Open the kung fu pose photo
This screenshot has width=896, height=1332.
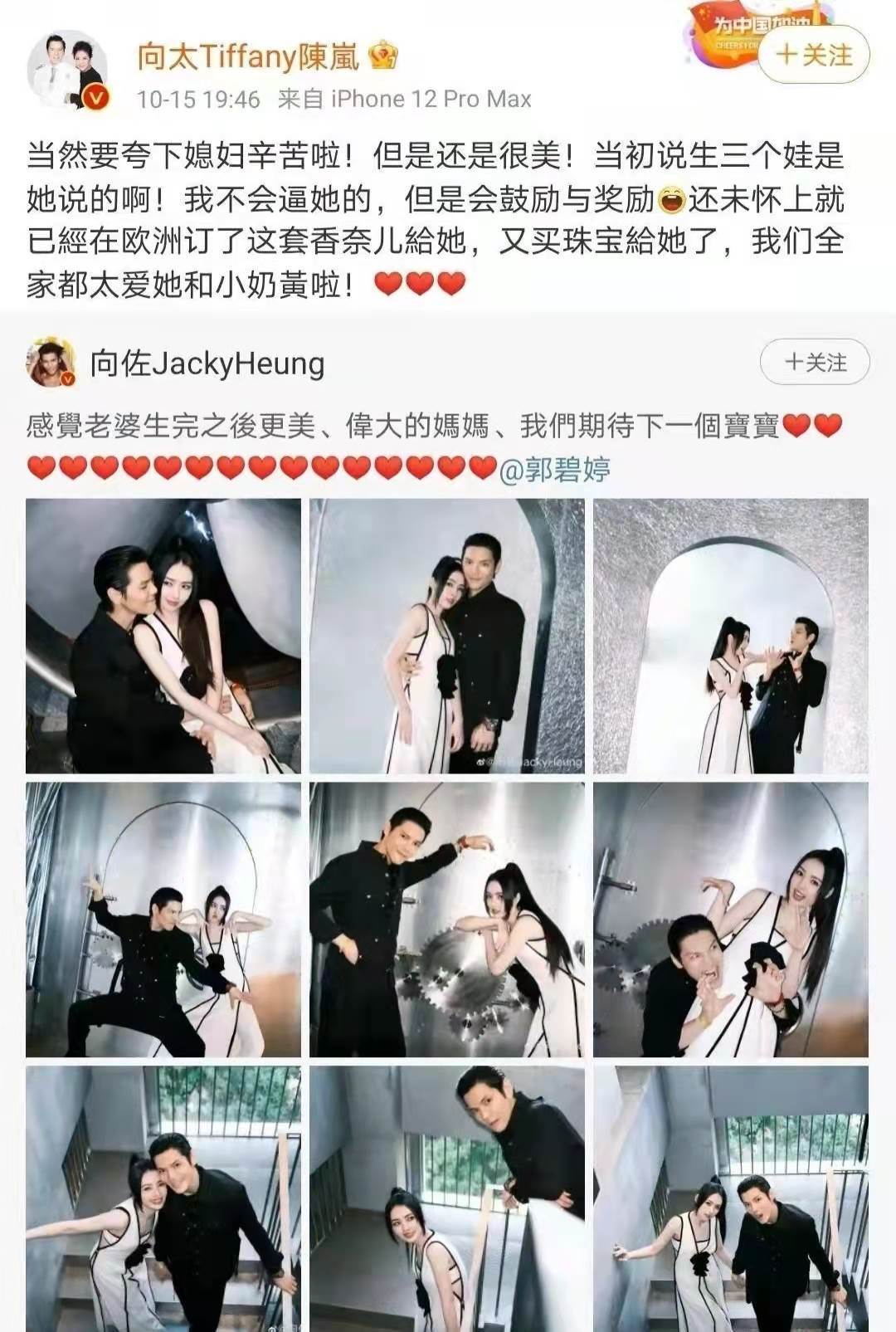(163, 920)
